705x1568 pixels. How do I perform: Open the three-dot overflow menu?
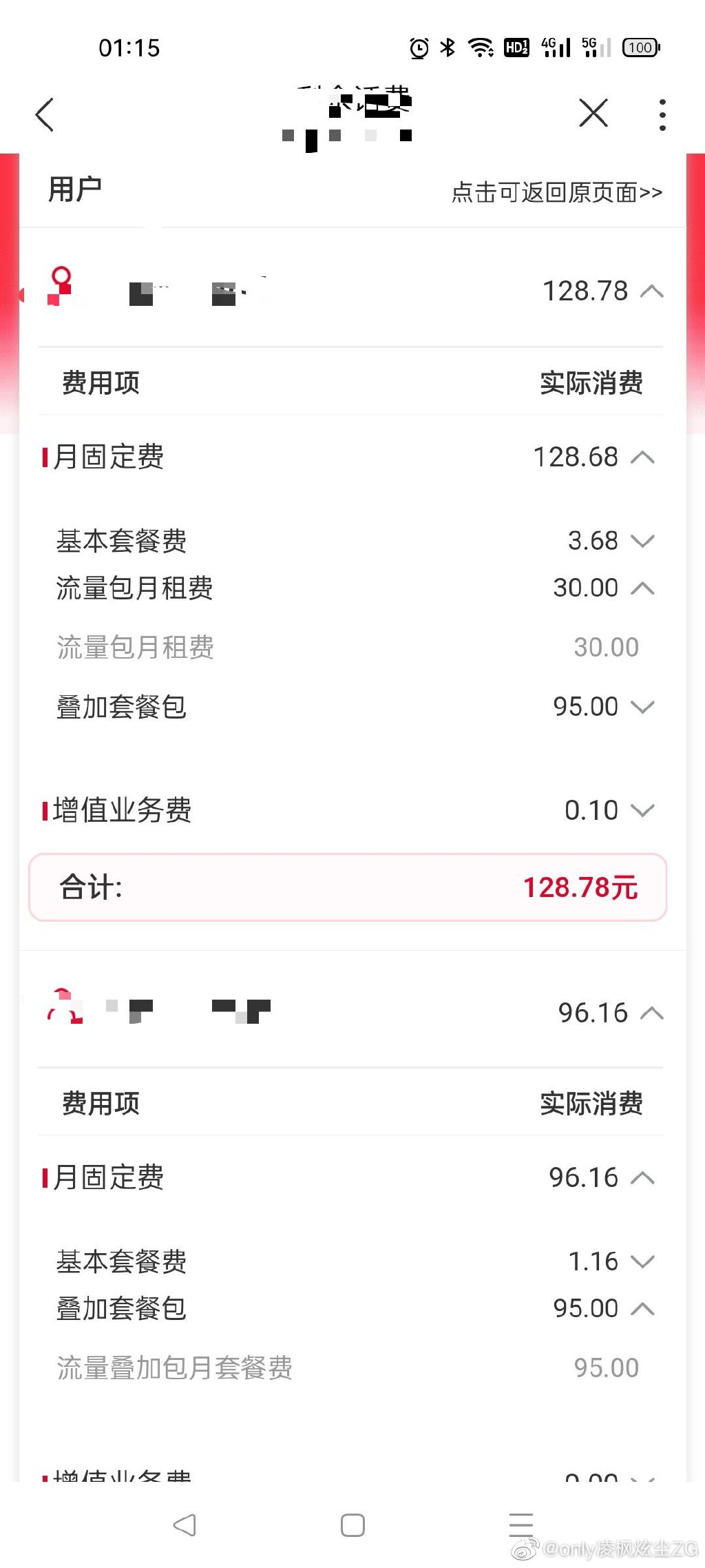(662, 114)
